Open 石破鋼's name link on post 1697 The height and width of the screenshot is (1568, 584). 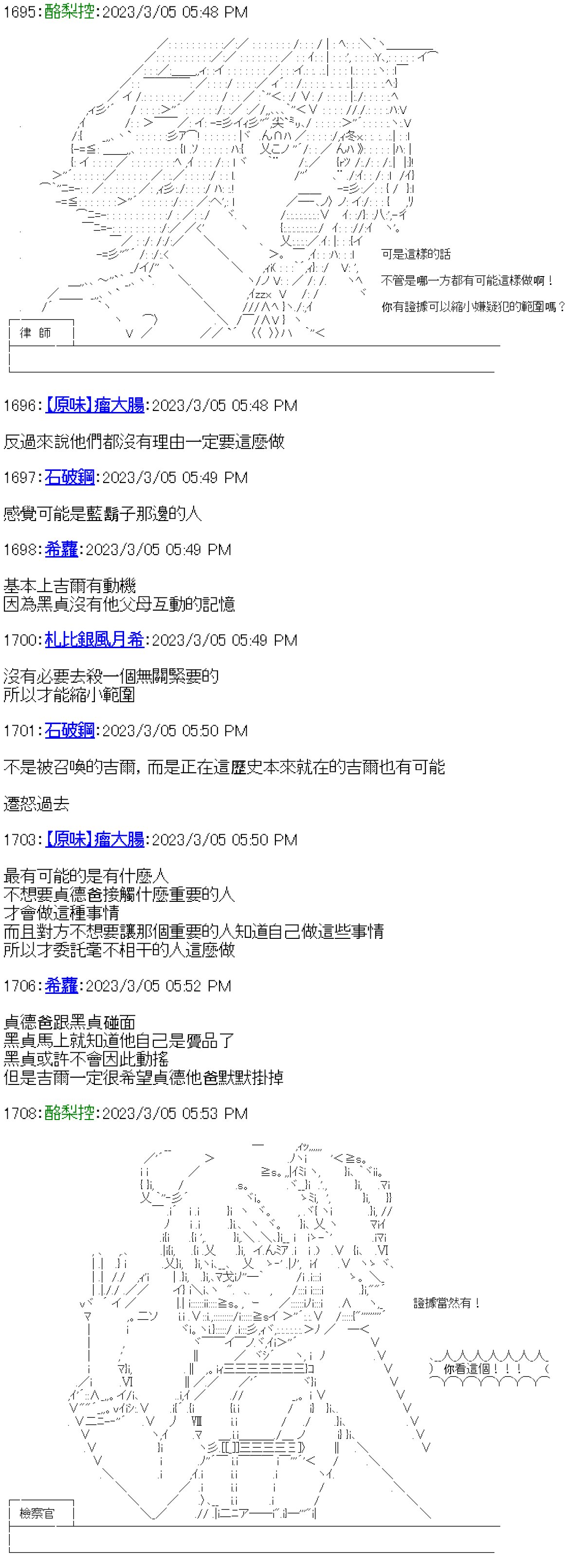point(69,477)
